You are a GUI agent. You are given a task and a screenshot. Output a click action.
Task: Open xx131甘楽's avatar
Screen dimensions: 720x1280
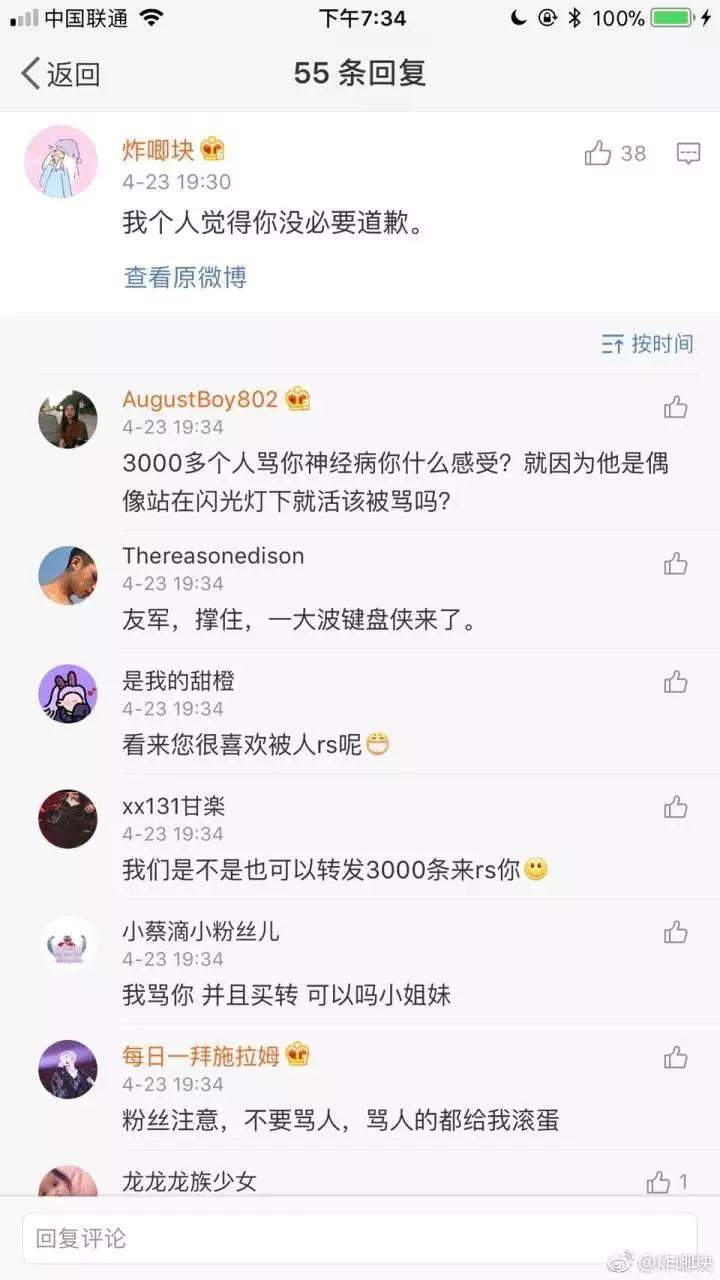[x=68, y=819]
